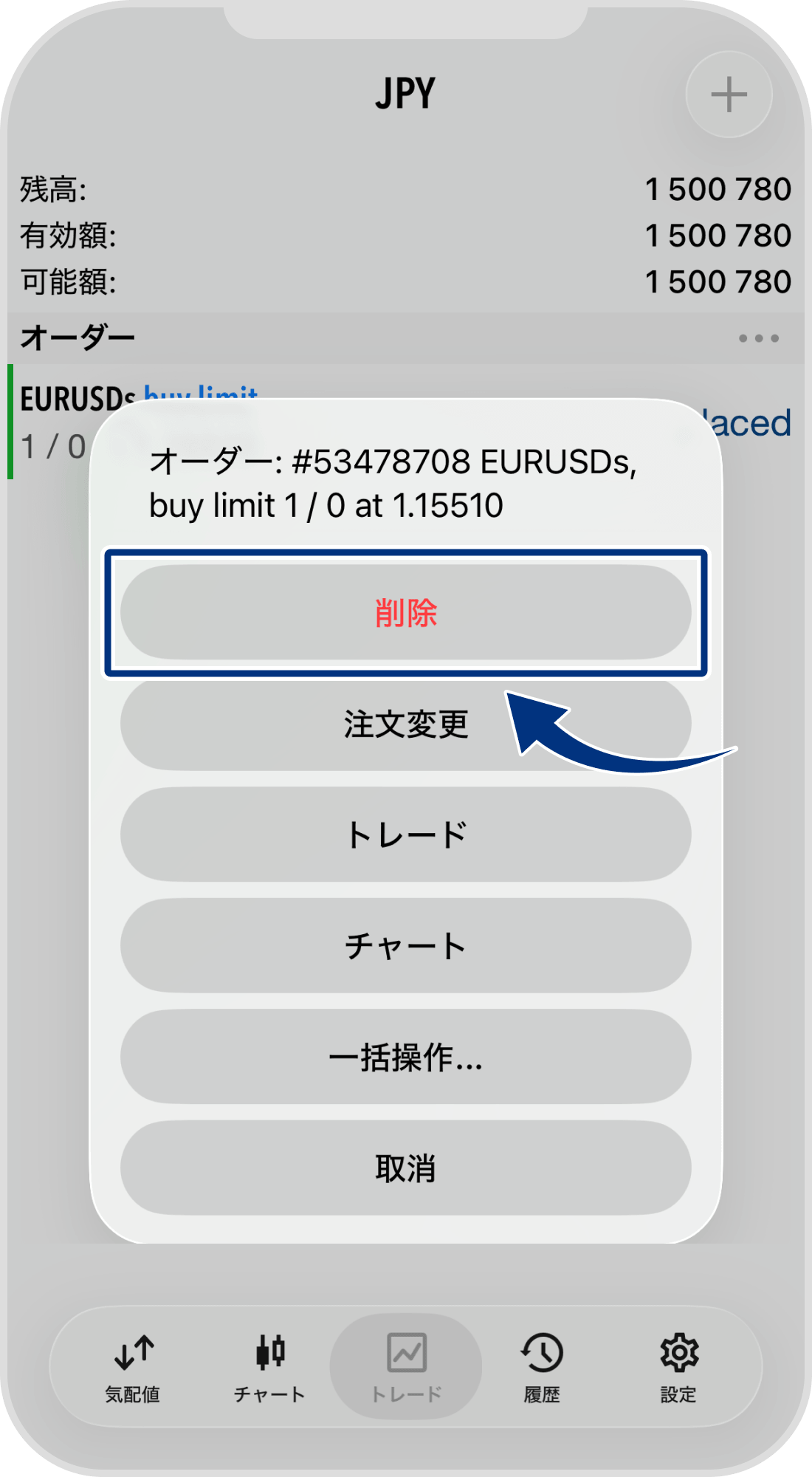Open 一括操作 bulk operations

click(x=405, y=1057)
